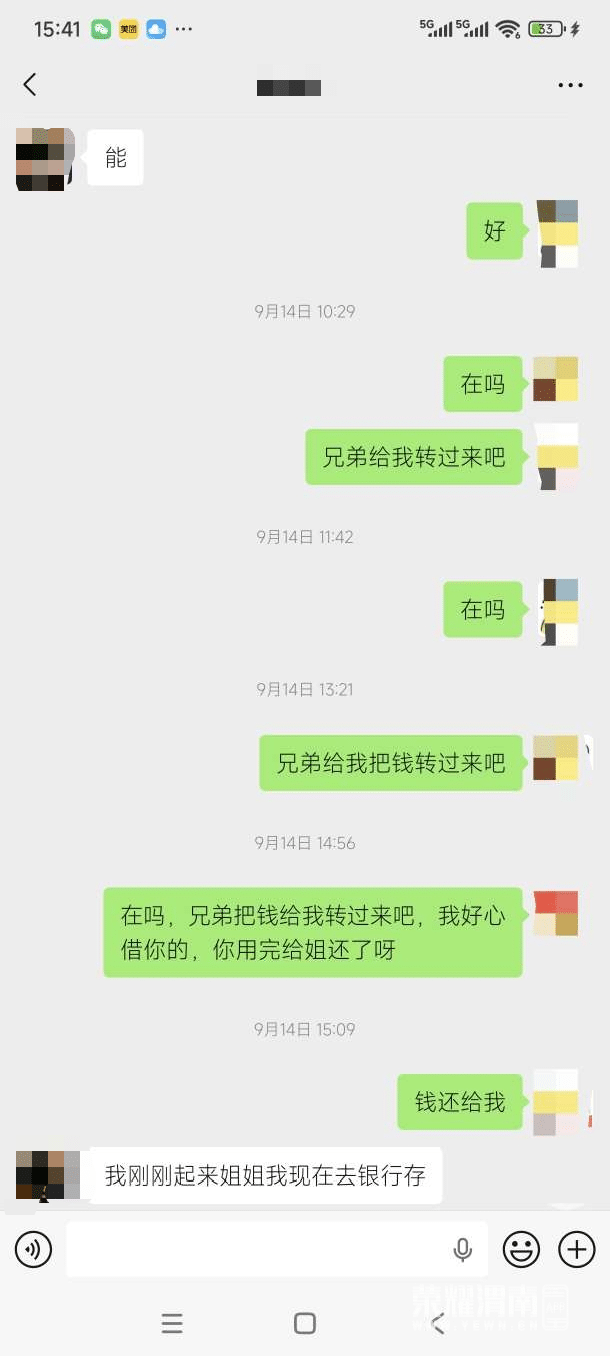Start voice-to-text with the microphone icon

pos(462,1249)
